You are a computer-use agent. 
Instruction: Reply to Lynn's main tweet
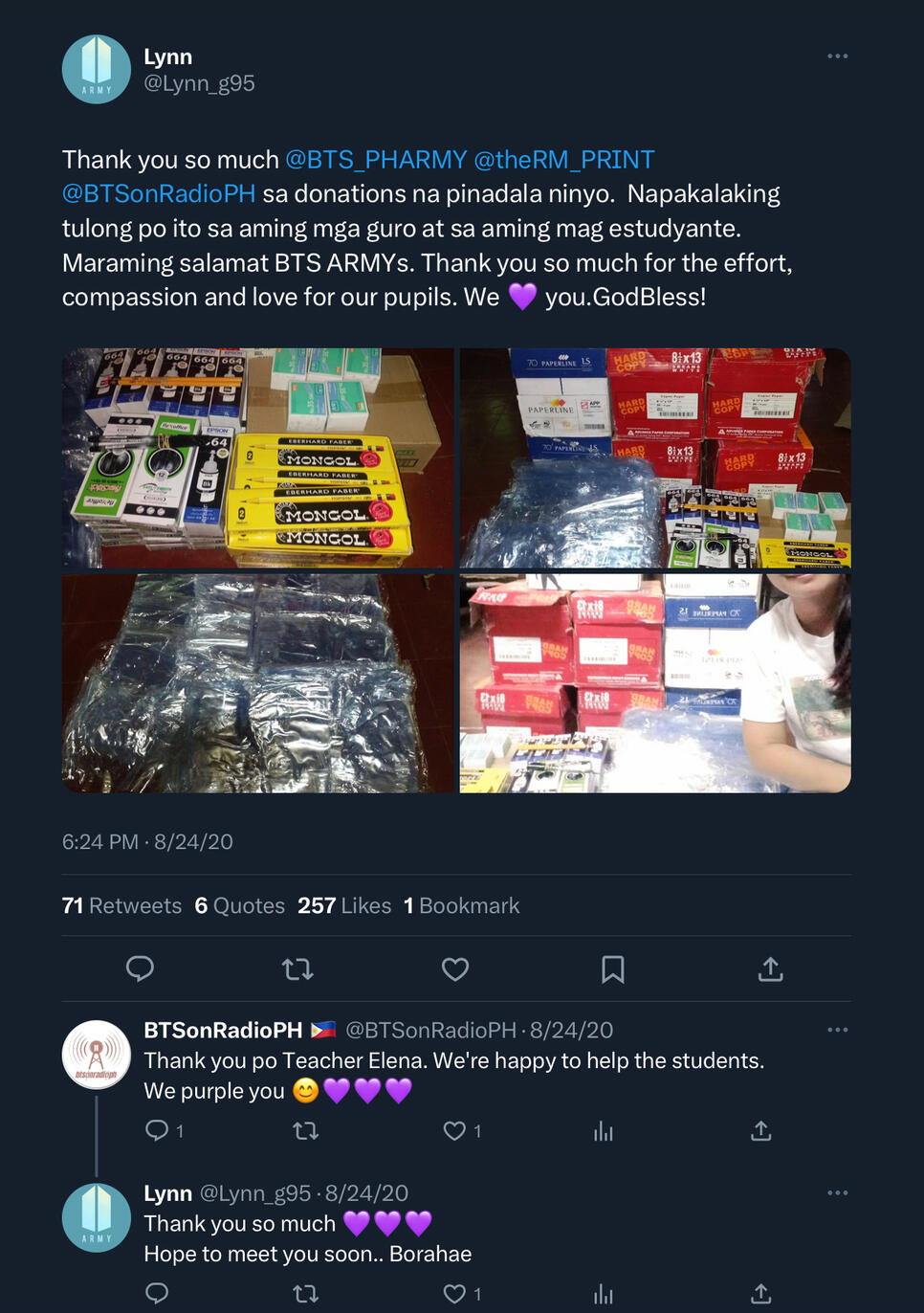[141, 969]
